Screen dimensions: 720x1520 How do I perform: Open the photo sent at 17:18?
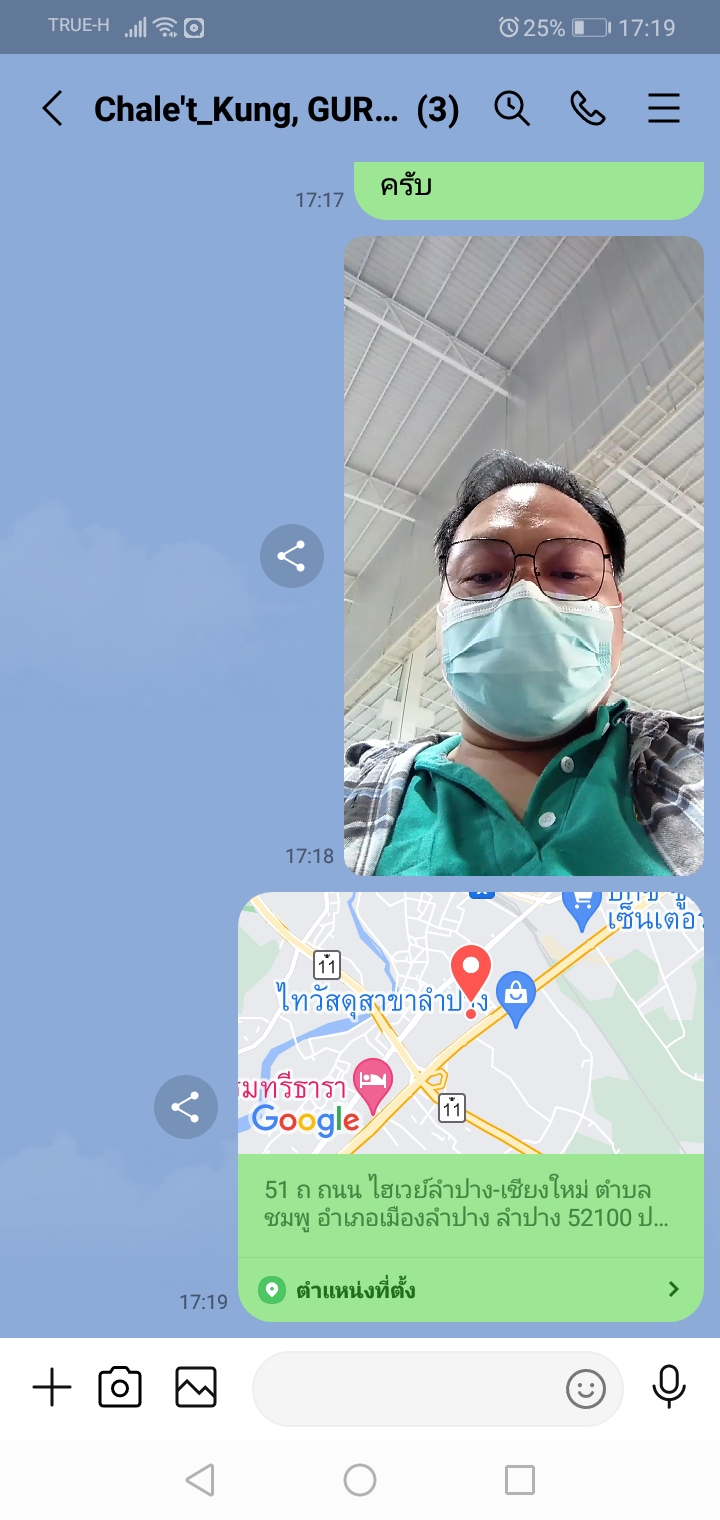coord(523,555)
